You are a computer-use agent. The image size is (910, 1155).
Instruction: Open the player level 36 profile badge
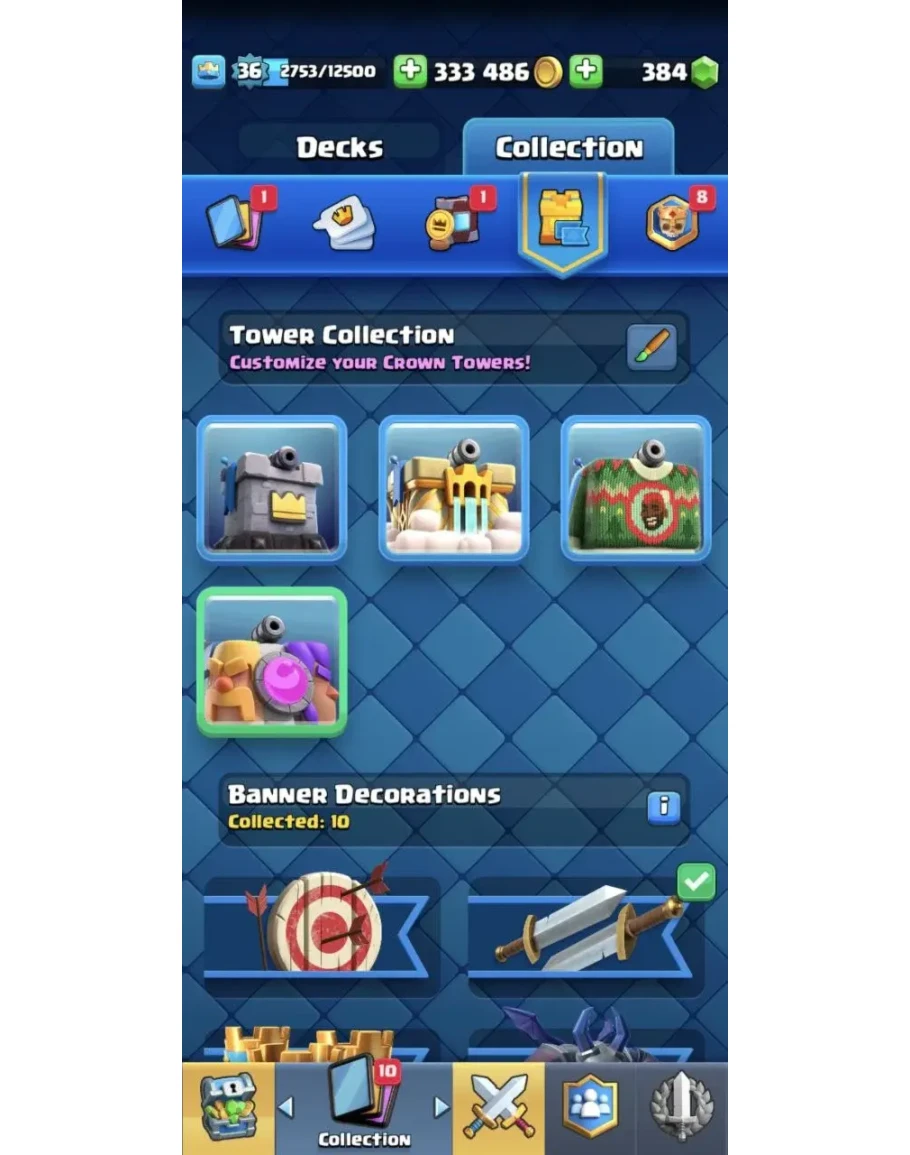pos(248,72)
